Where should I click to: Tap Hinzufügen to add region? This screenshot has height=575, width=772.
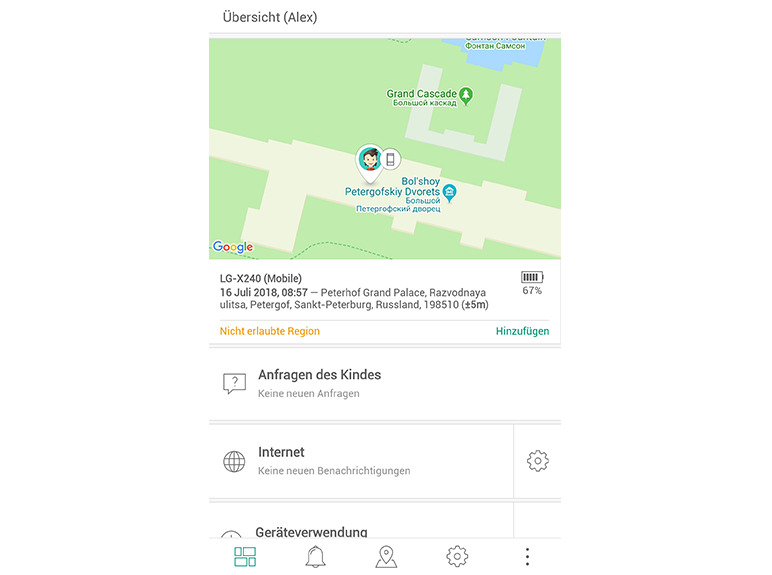pos(522,331)
